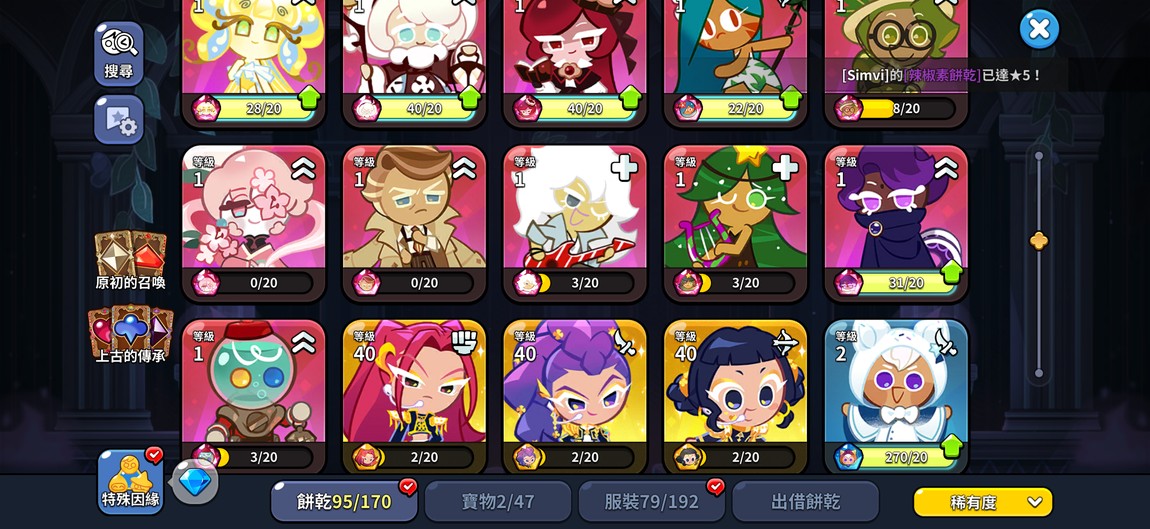This screenshot has height=529, width=1150.
Task: Open the display settings icon
Action: [119, 120]
